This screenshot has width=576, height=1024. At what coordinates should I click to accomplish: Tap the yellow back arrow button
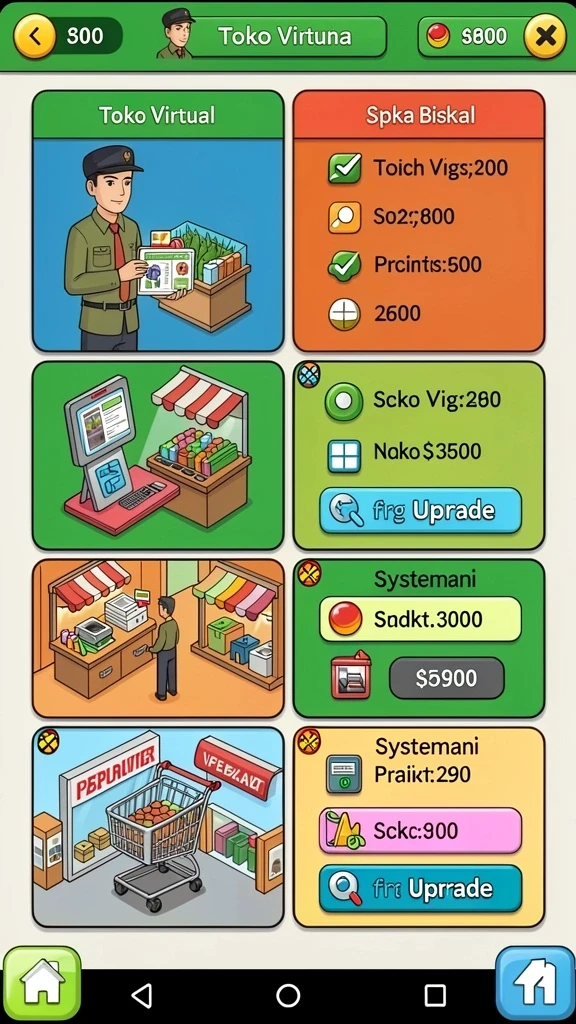[x=35, y=35]
